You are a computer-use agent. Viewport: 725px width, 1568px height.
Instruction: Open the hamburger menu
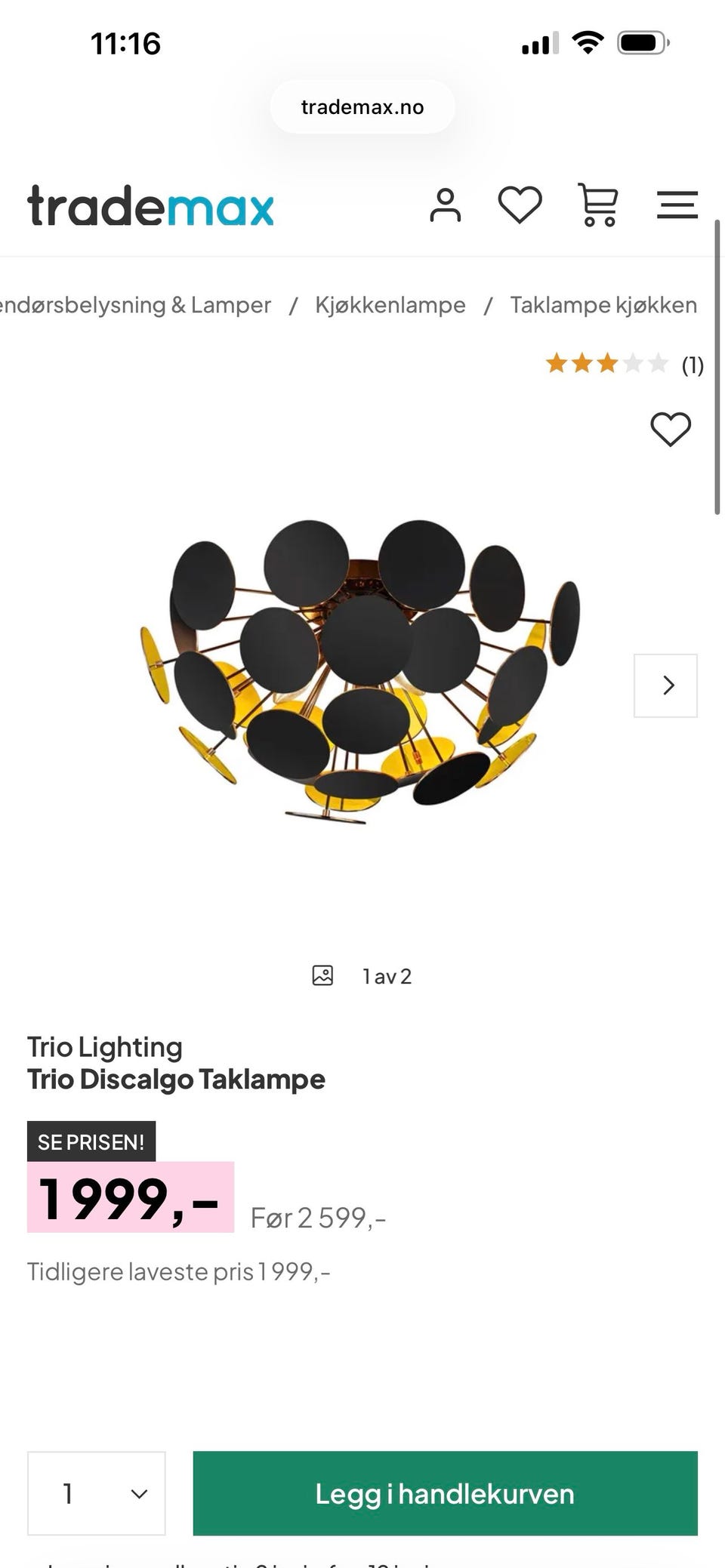(x=677, y=205)
